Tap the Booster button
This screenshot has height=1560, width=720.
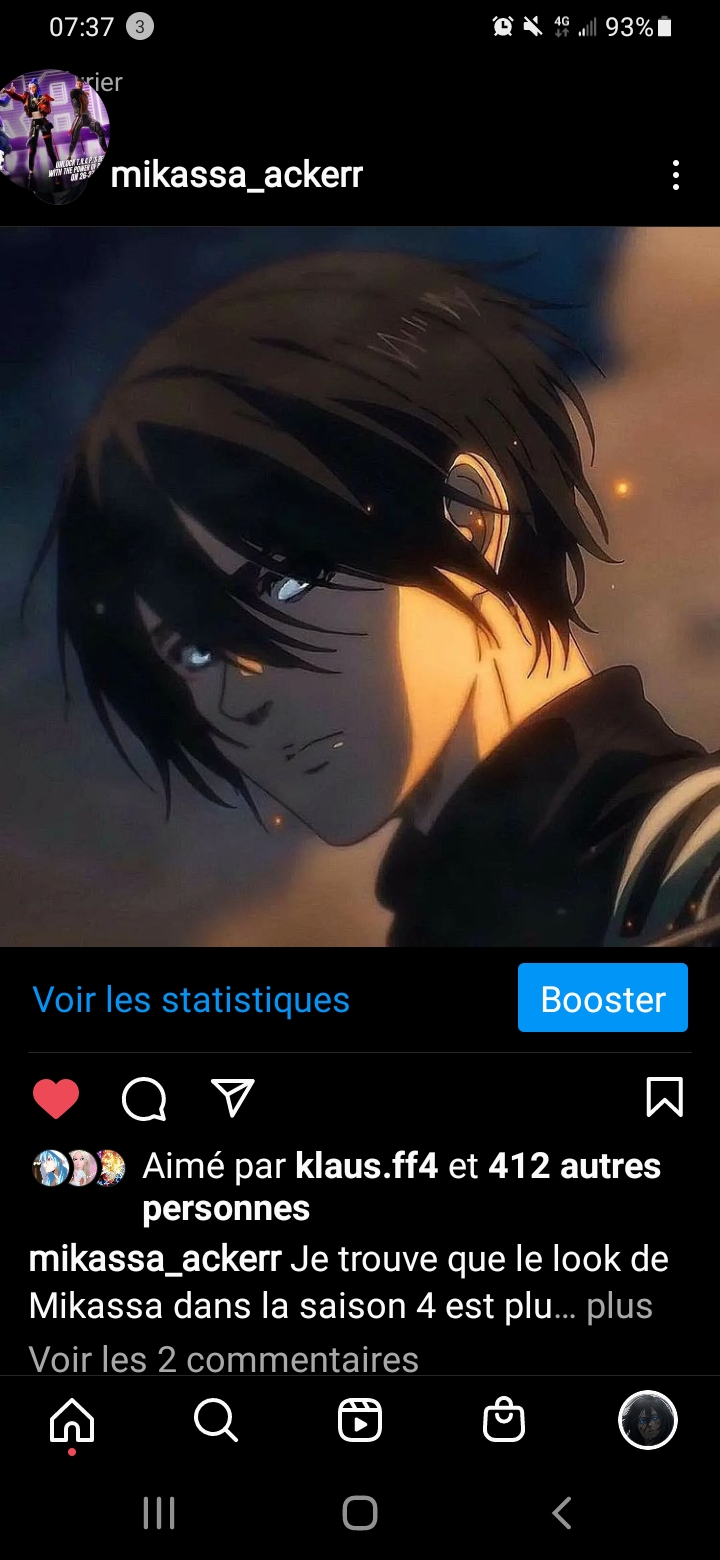pos(602,998)
